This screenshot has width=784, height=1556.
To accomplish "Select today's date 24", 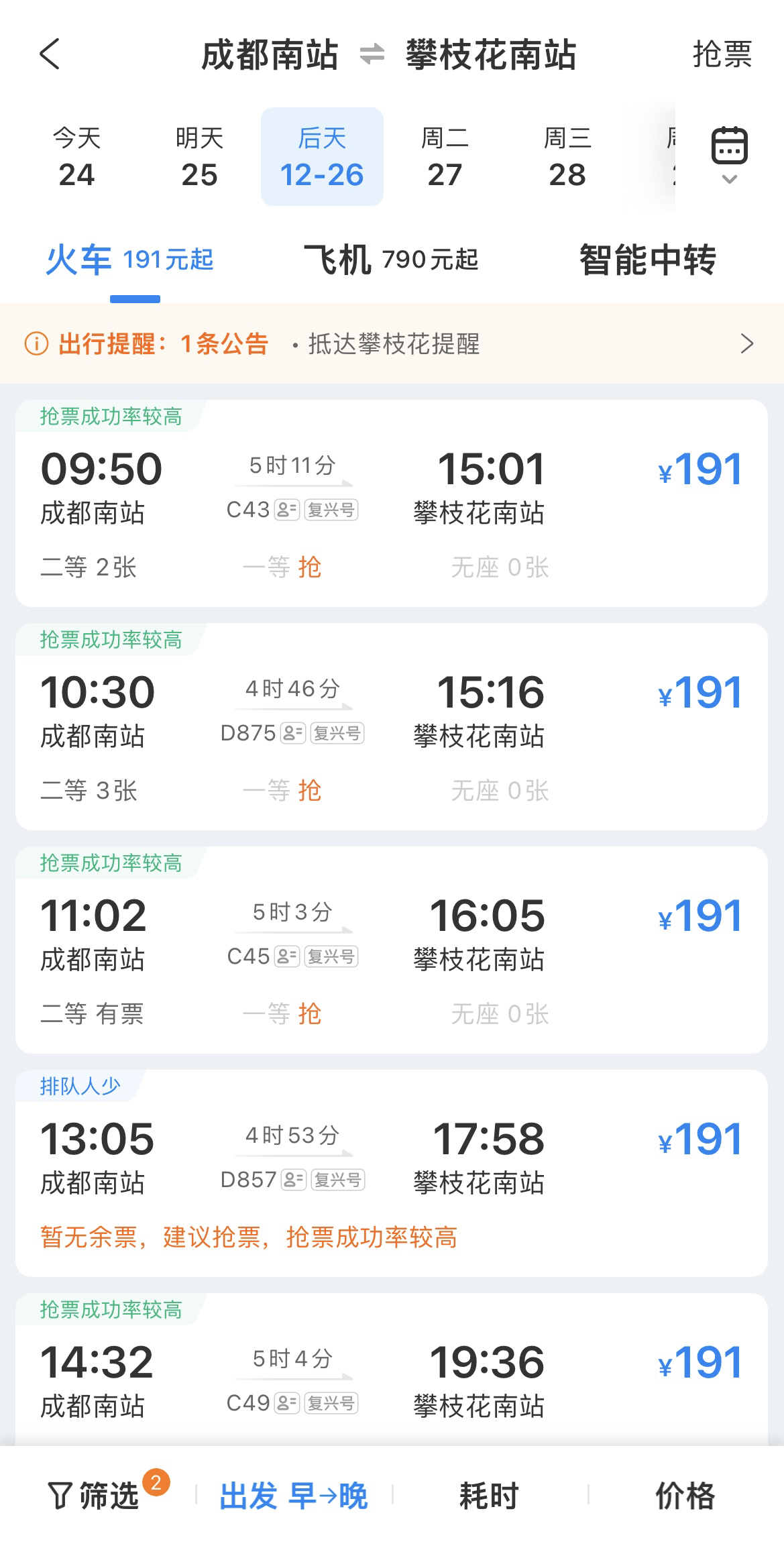I will [76, 157].
